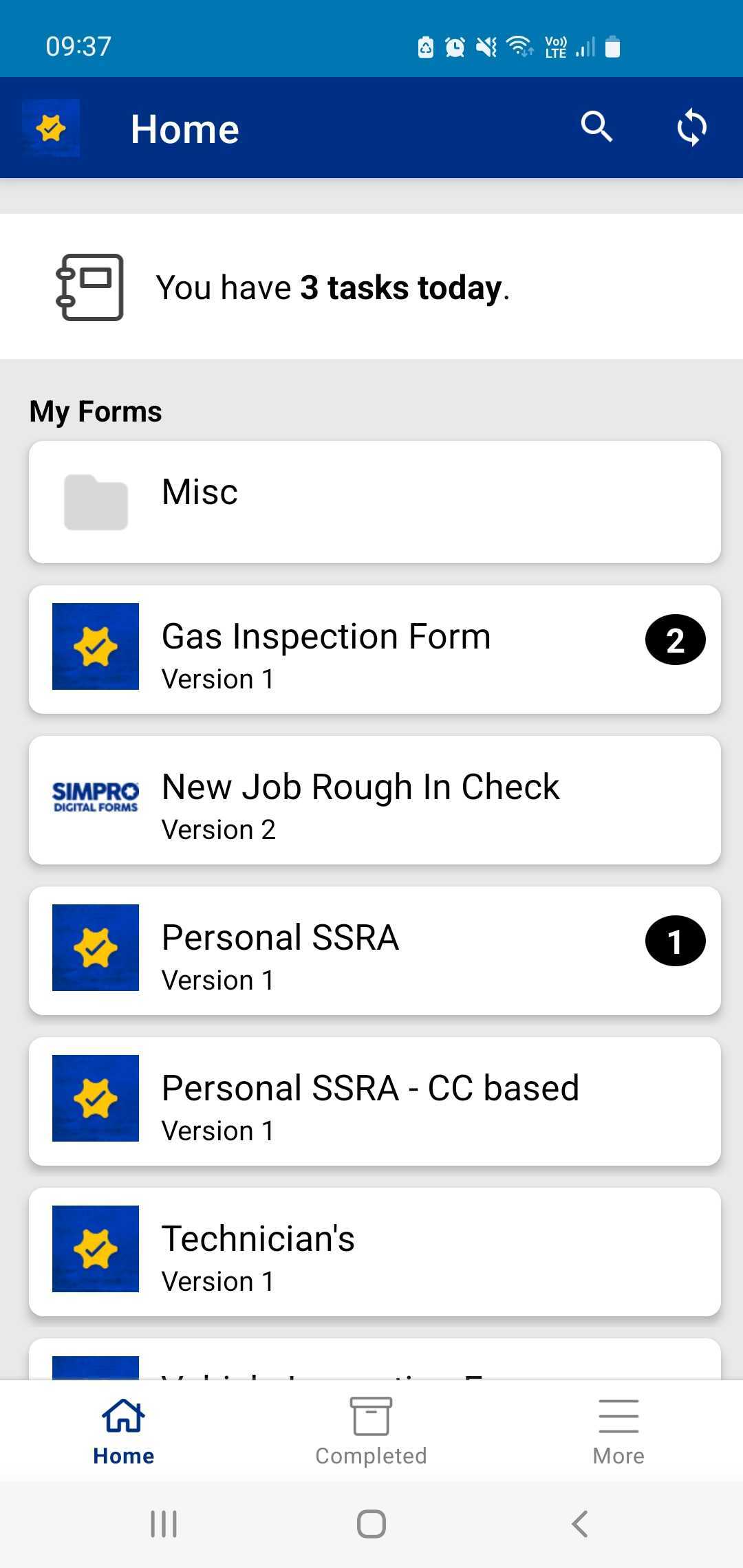Open the app logo icon in the top bar
The width and height of the screenshot is (743, 1568).
coord(52,127)
